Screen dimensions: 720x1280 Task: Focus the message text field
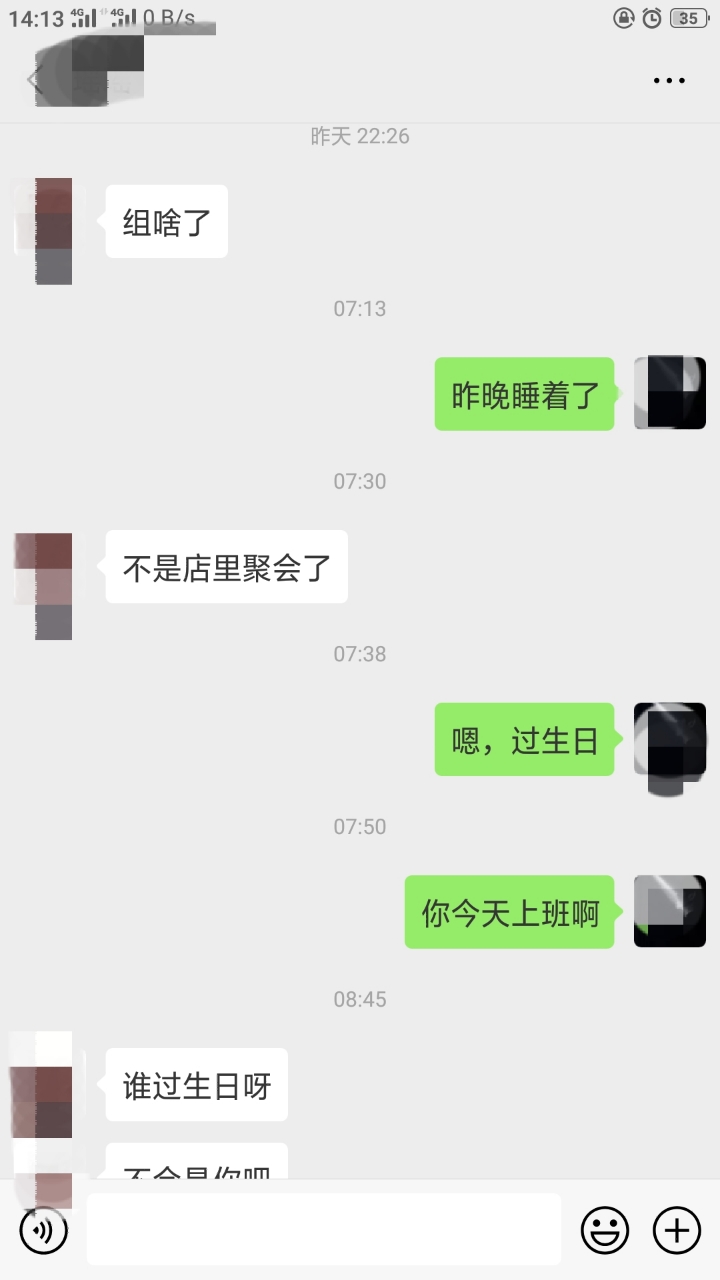[x=323, y=1229]
